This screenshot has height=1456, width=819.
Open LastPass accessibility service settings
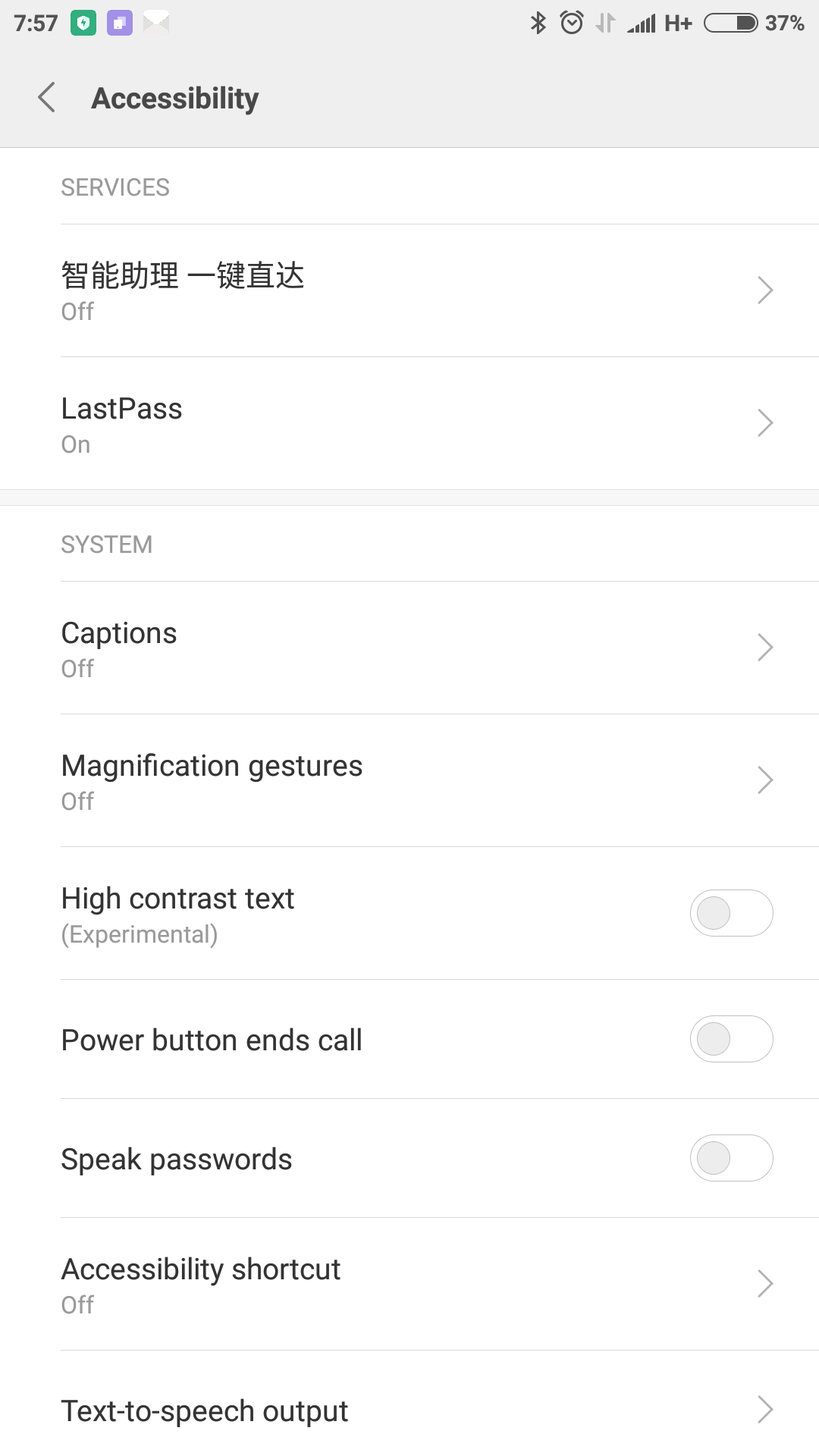coord(409,423)
